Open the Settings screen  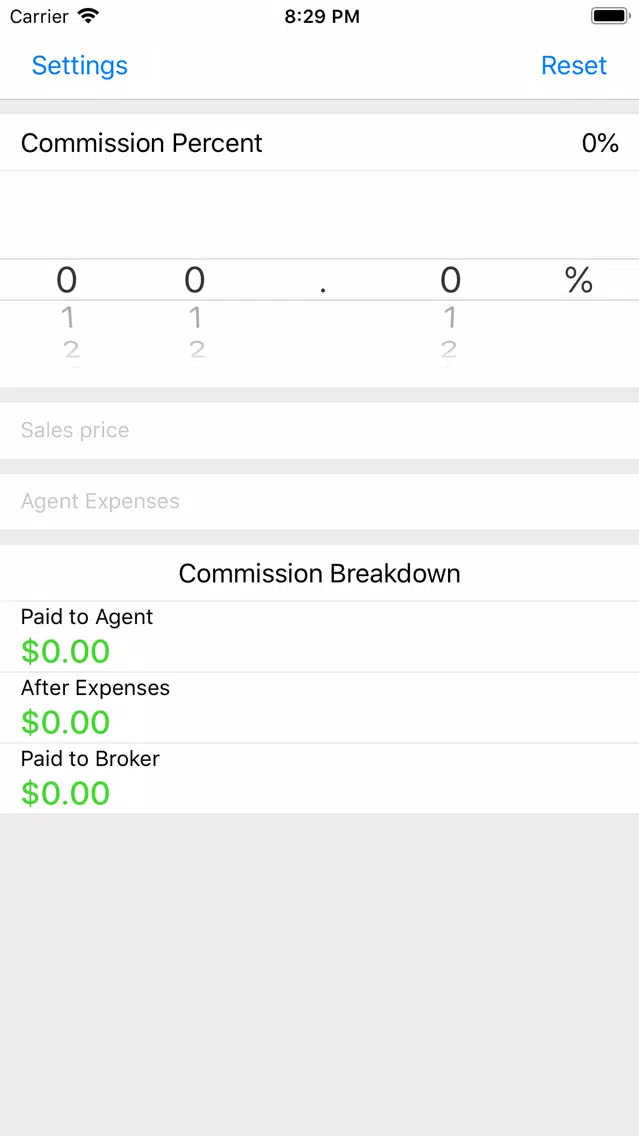[80, 65]
